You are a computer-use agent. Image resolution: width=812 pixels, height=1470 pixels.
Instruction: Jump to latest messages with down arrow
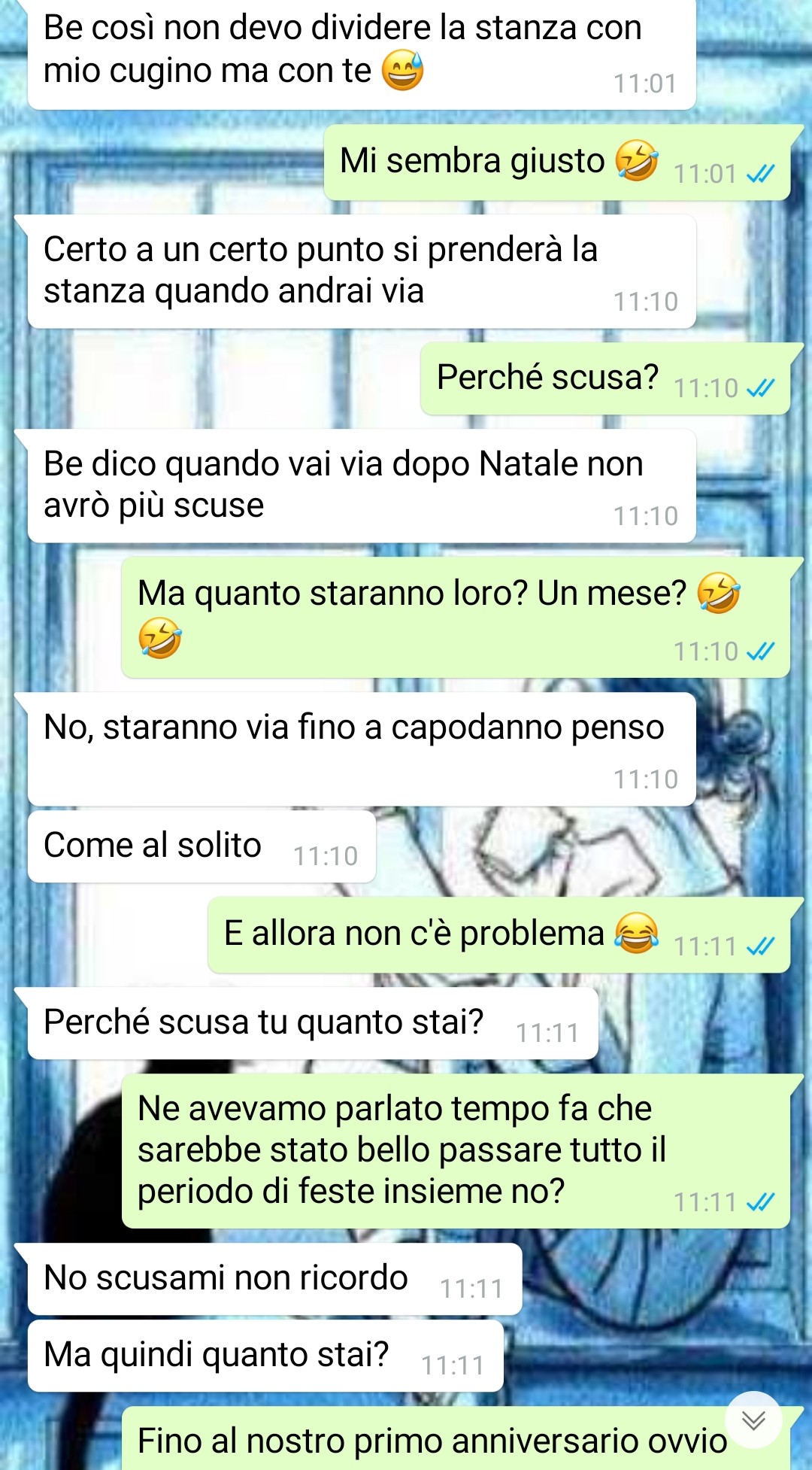[x=753, y=1420]
